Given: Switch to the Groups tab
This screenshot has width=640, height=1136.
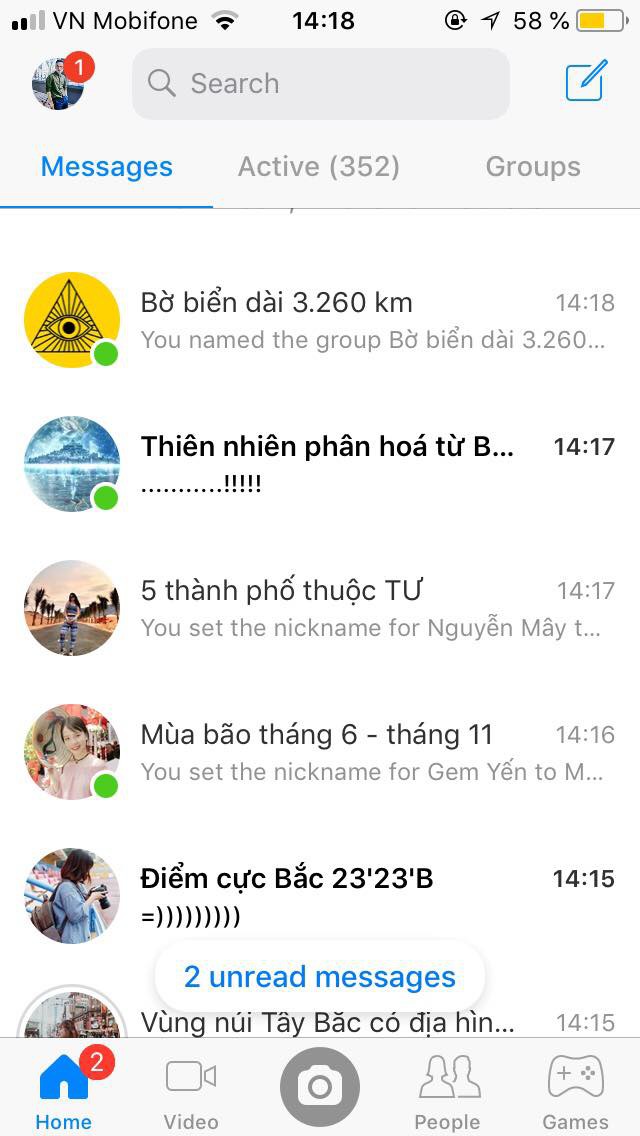Looking at the screenshot, I should [x=532, y=167].
